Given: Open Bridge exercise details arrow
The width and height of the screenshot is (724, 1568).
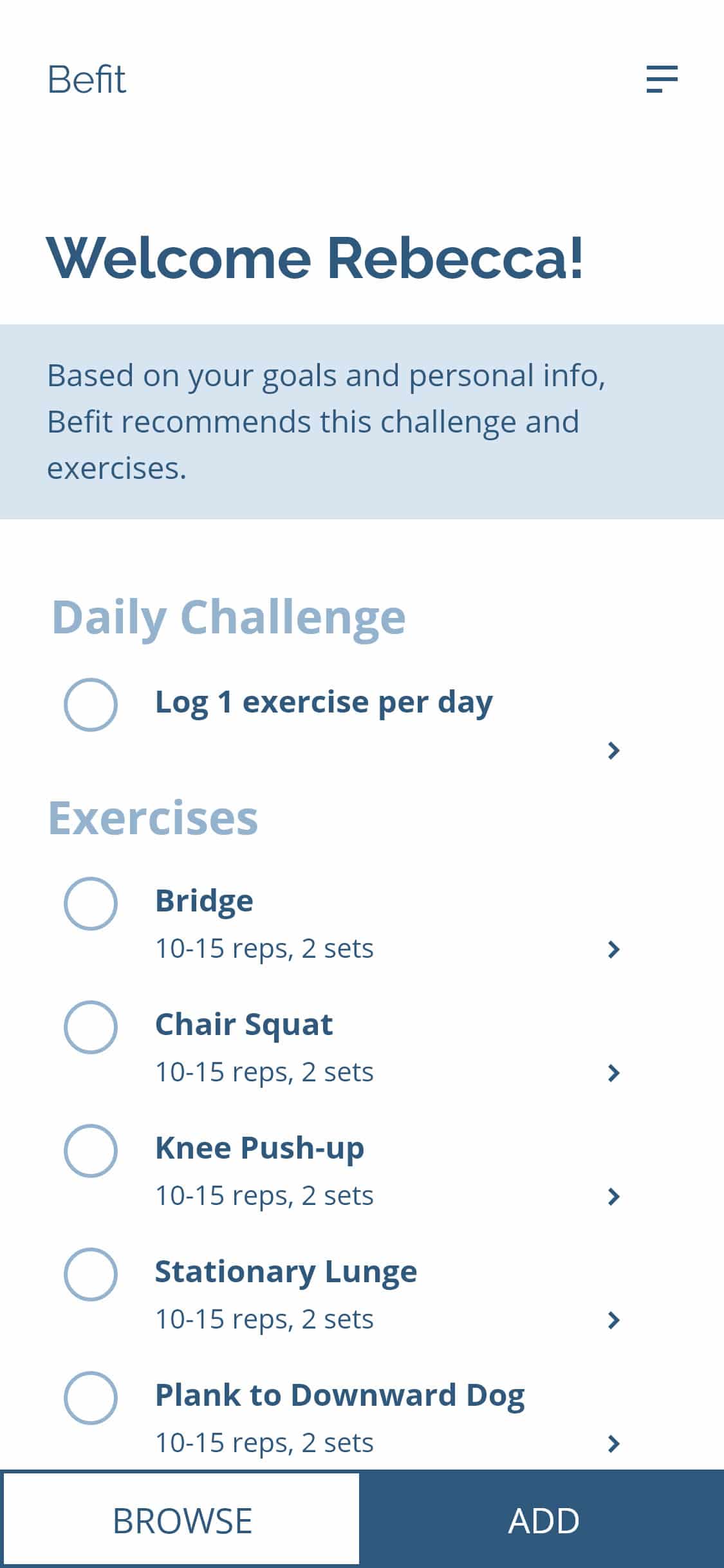Looking at the screenshot, I should point(613,949).
